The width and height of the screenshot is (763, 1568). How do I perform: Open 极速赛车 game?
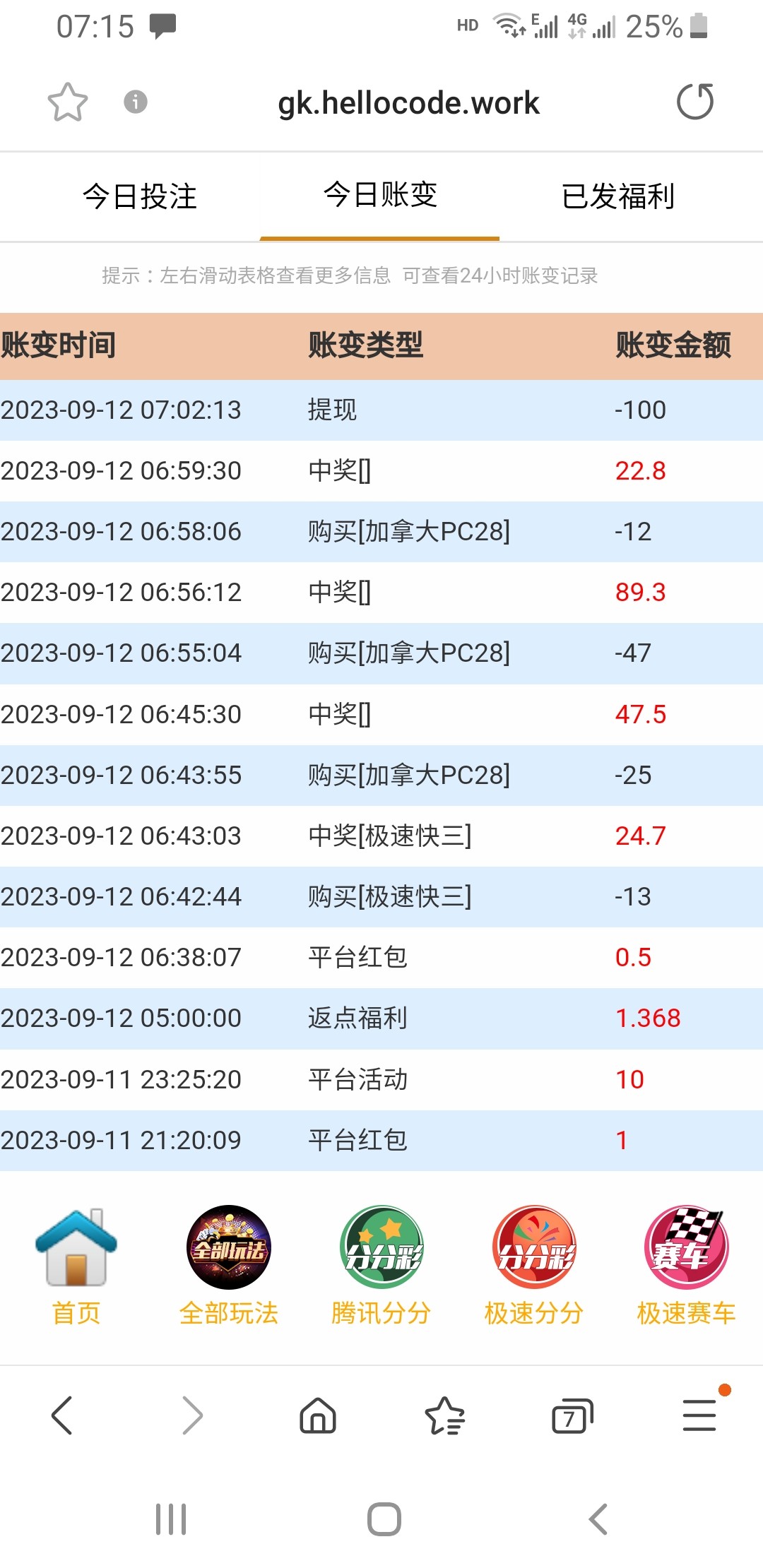[x=686, y=1266]
